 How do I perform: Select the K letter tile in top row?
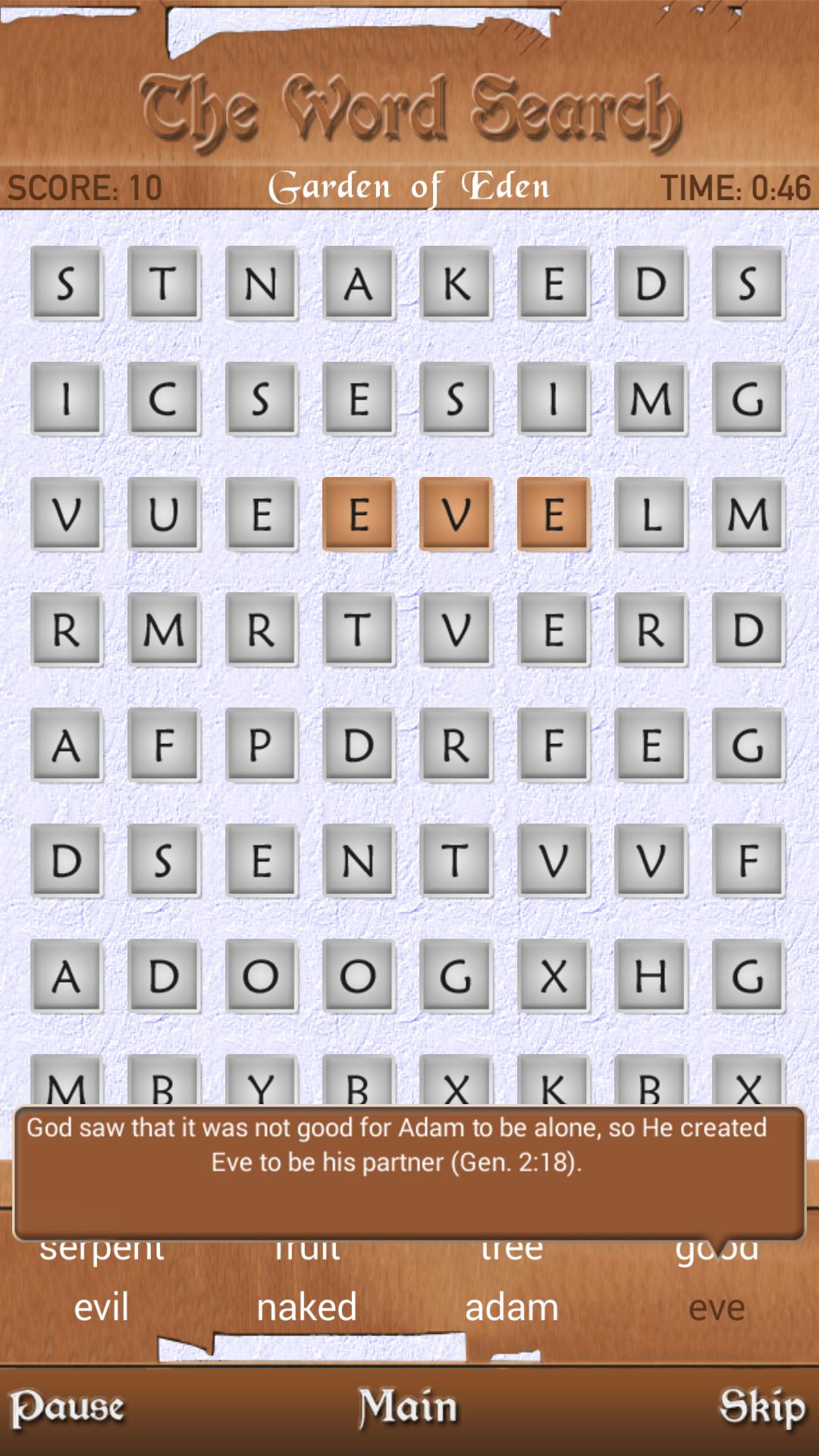coord(456,284)
